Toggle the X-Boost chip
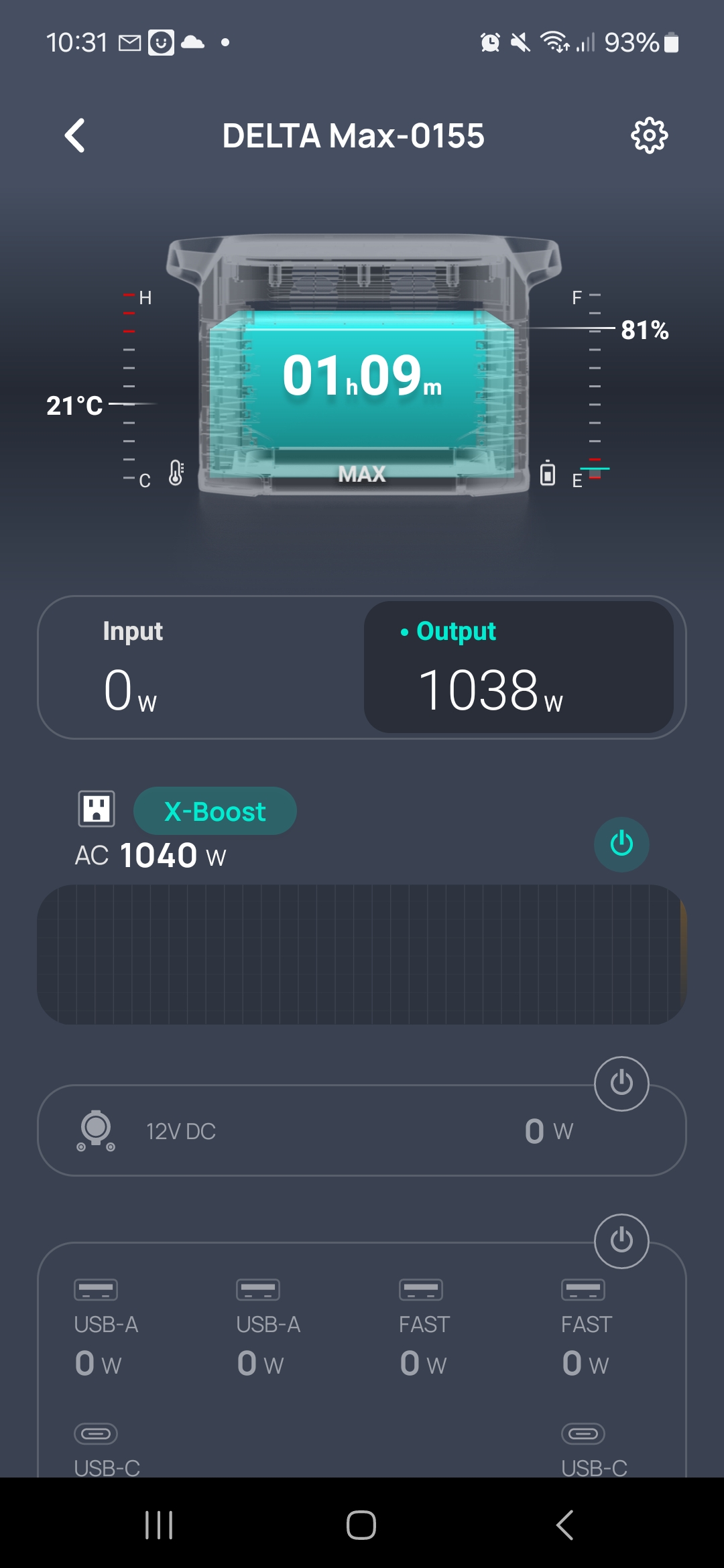The height and width of the screenshot is (1568, 724). 215,811
